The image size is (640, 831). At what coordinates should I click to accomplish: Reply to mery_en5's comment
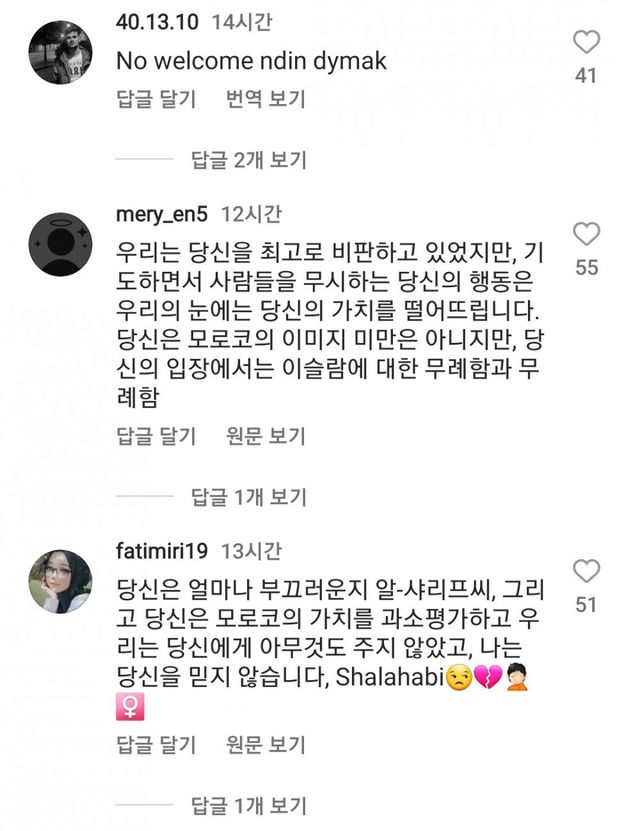click(156, 436)
